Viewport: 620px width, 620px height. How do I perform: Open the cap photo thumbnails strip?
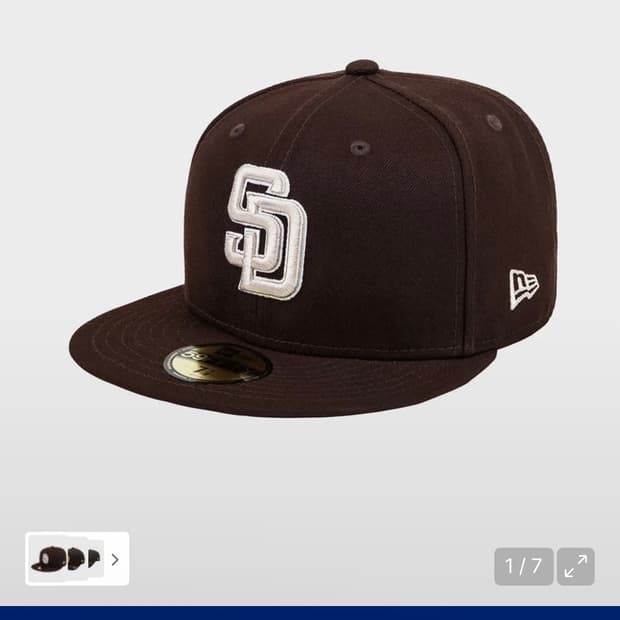click(77, 559)
